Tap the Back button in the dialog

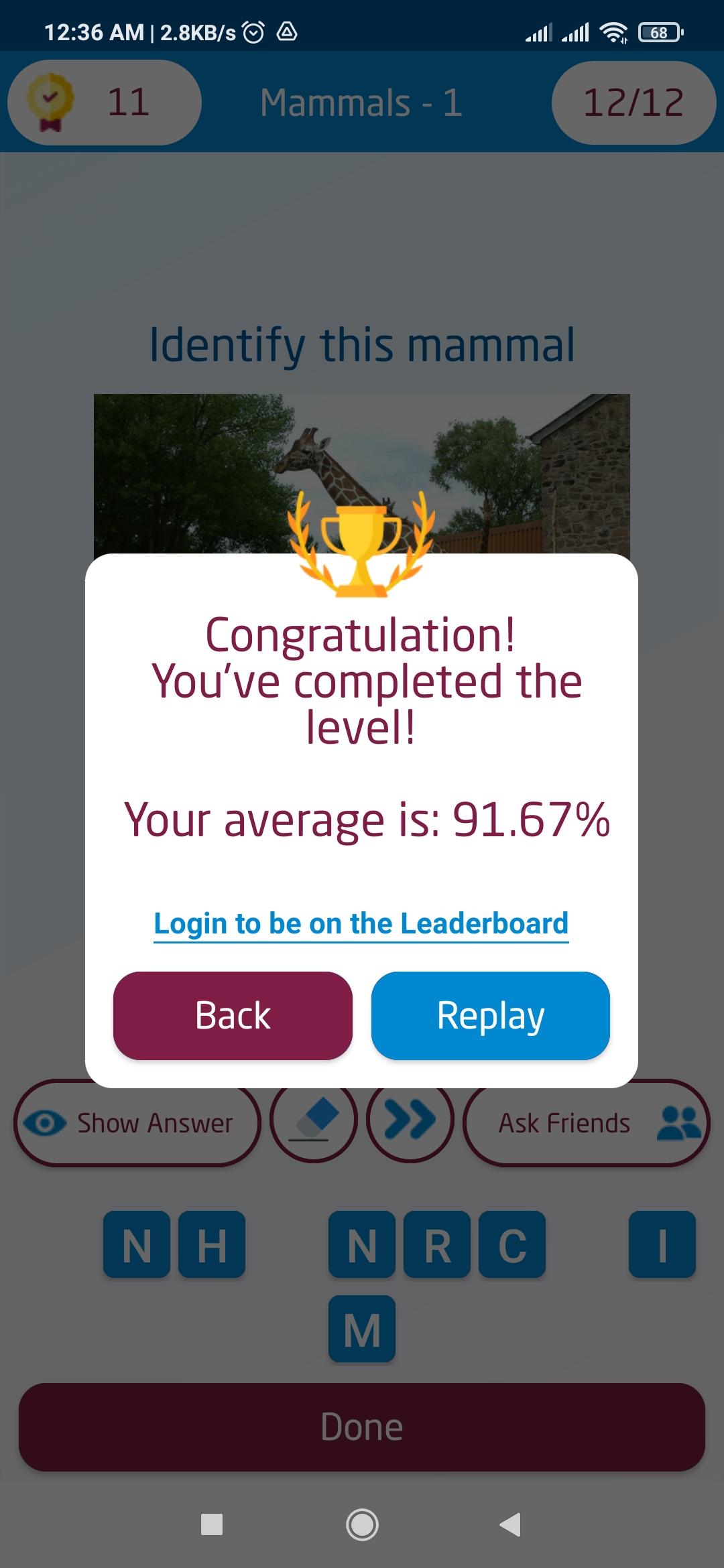(233, 1015)
